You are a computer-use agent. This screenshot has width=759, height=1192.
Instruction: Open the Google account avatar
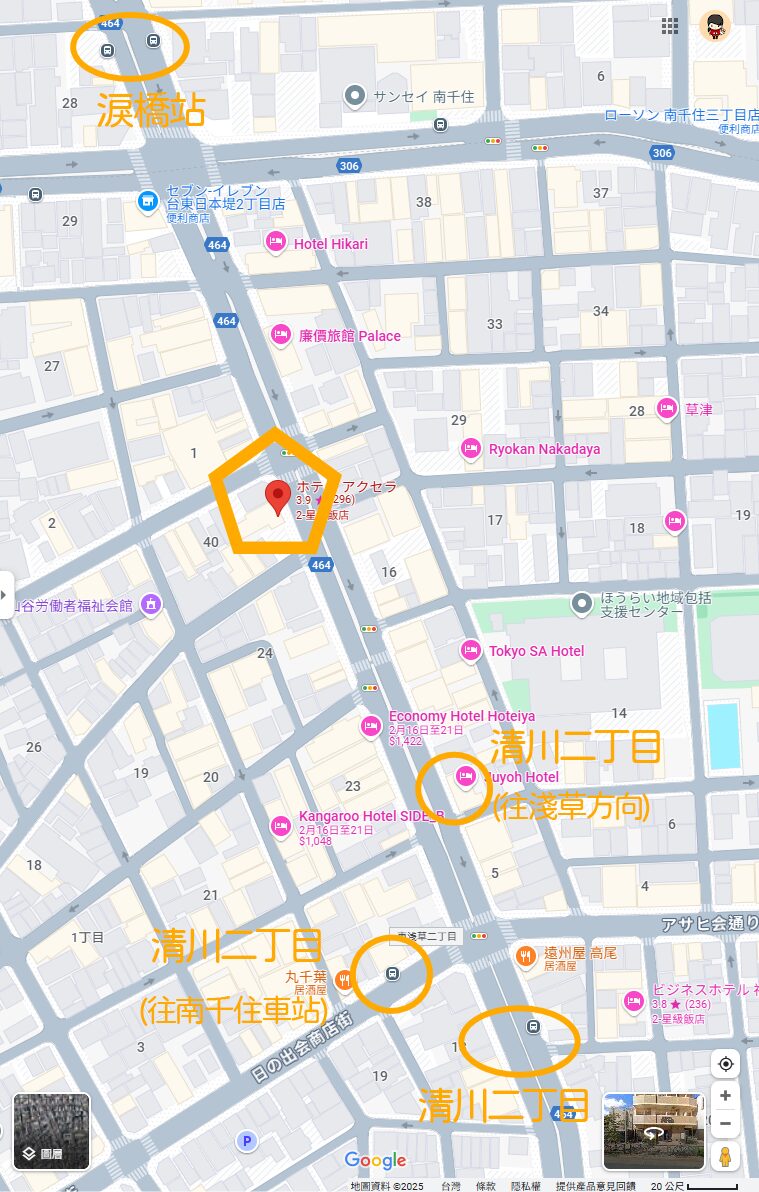(x=715, y=27)
